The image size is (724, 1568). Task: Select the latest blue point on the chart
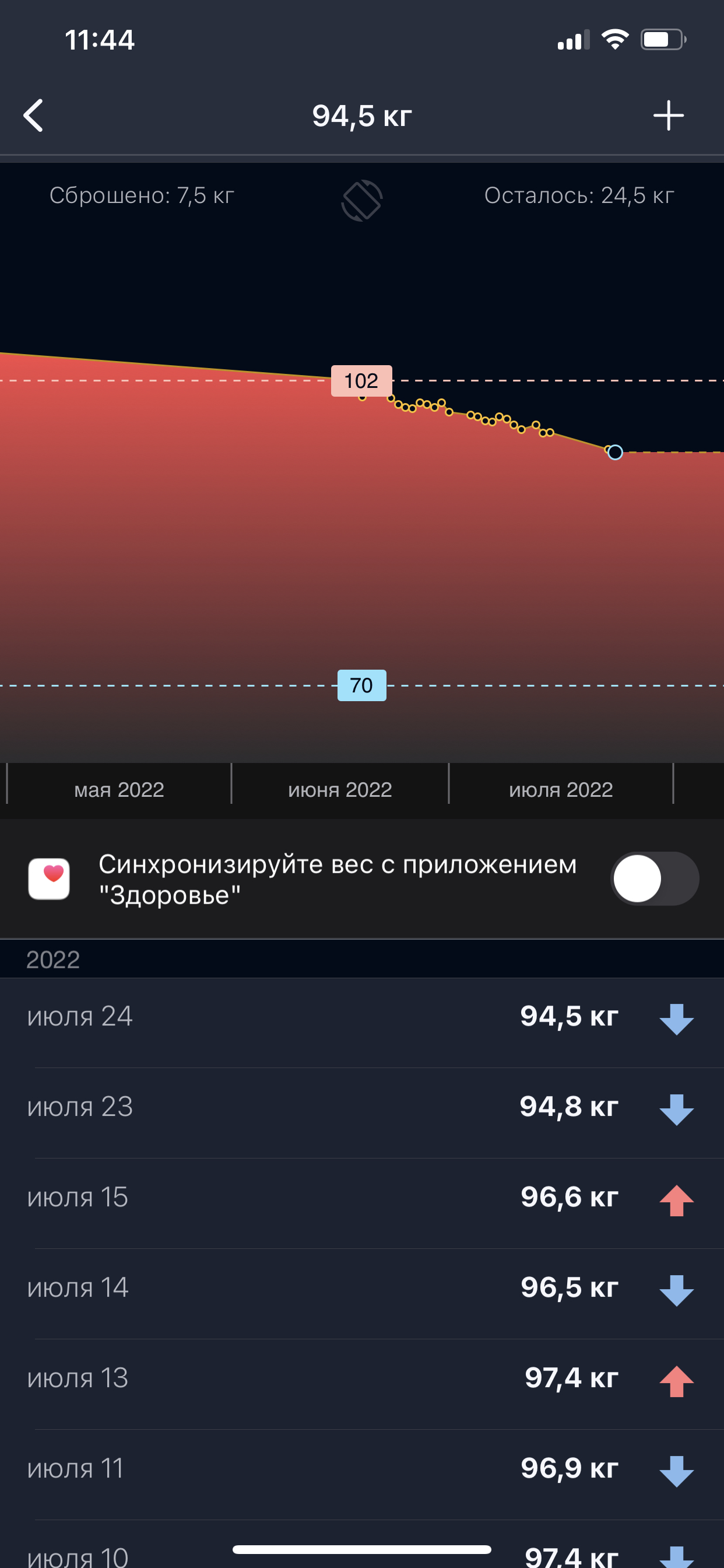pyautogui.click(x=615, y=452)
